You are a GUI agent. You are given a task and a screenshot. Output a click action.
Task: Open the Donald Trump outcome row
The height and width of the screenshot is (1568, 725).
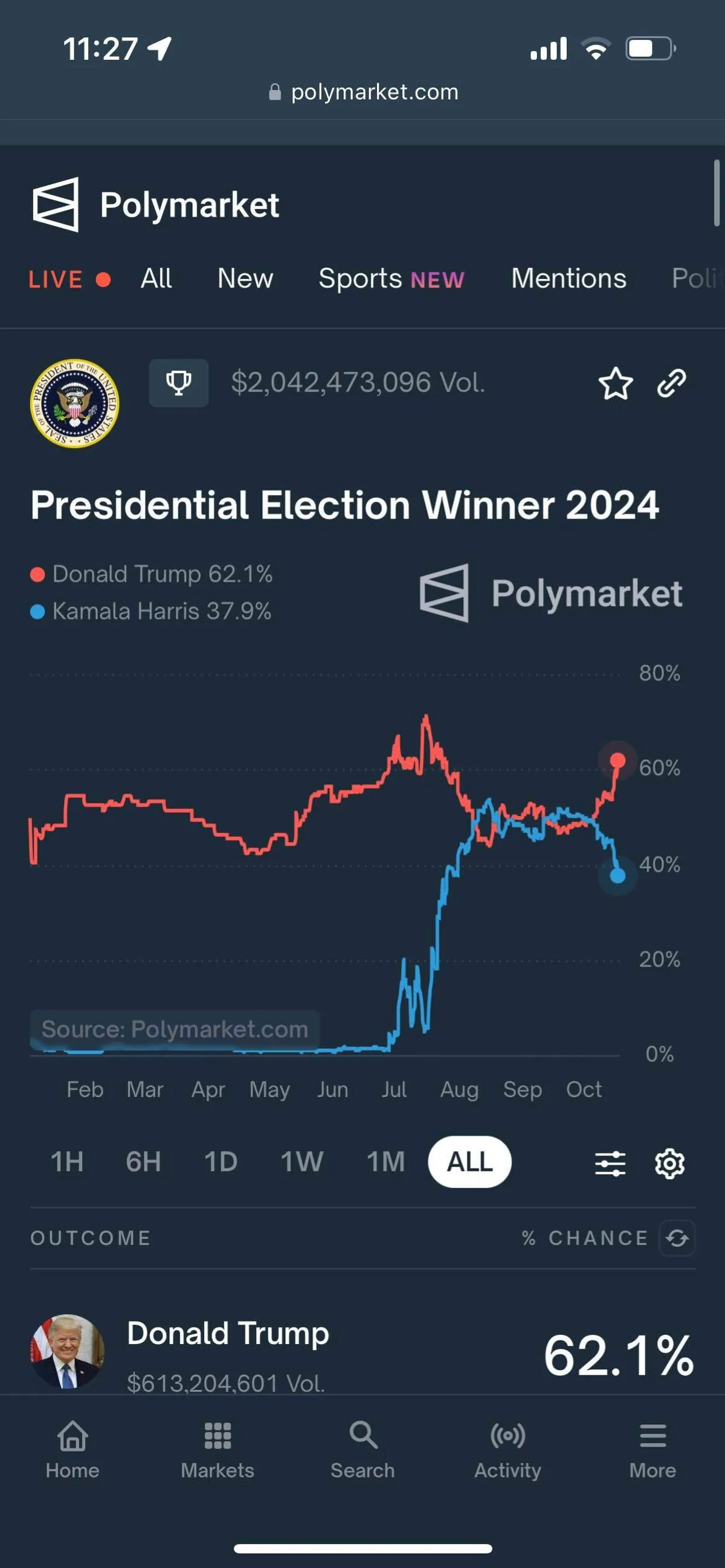click(228, 1352)
